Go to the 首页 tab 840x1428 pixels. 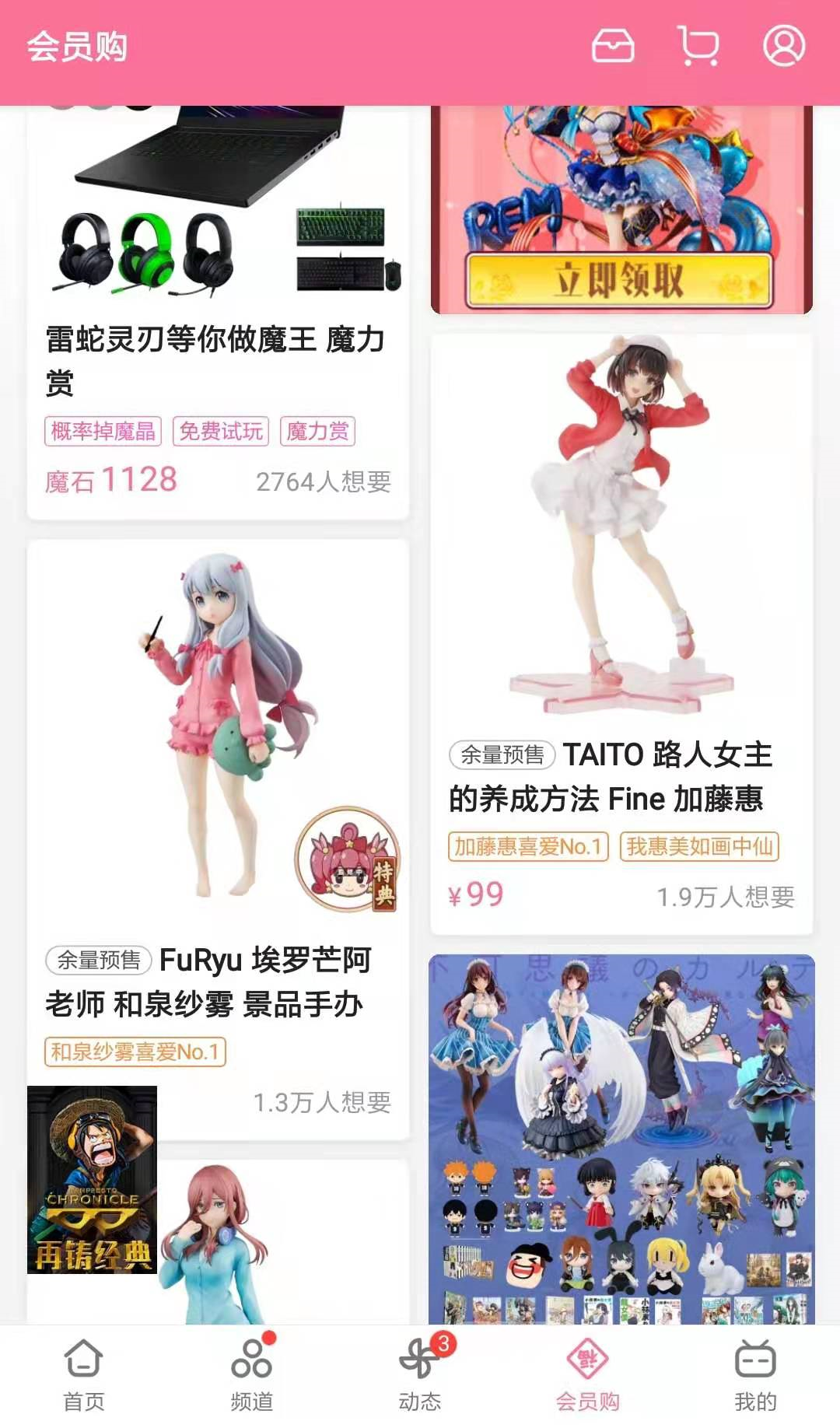pyautogui.click(x=83, y=1375)
